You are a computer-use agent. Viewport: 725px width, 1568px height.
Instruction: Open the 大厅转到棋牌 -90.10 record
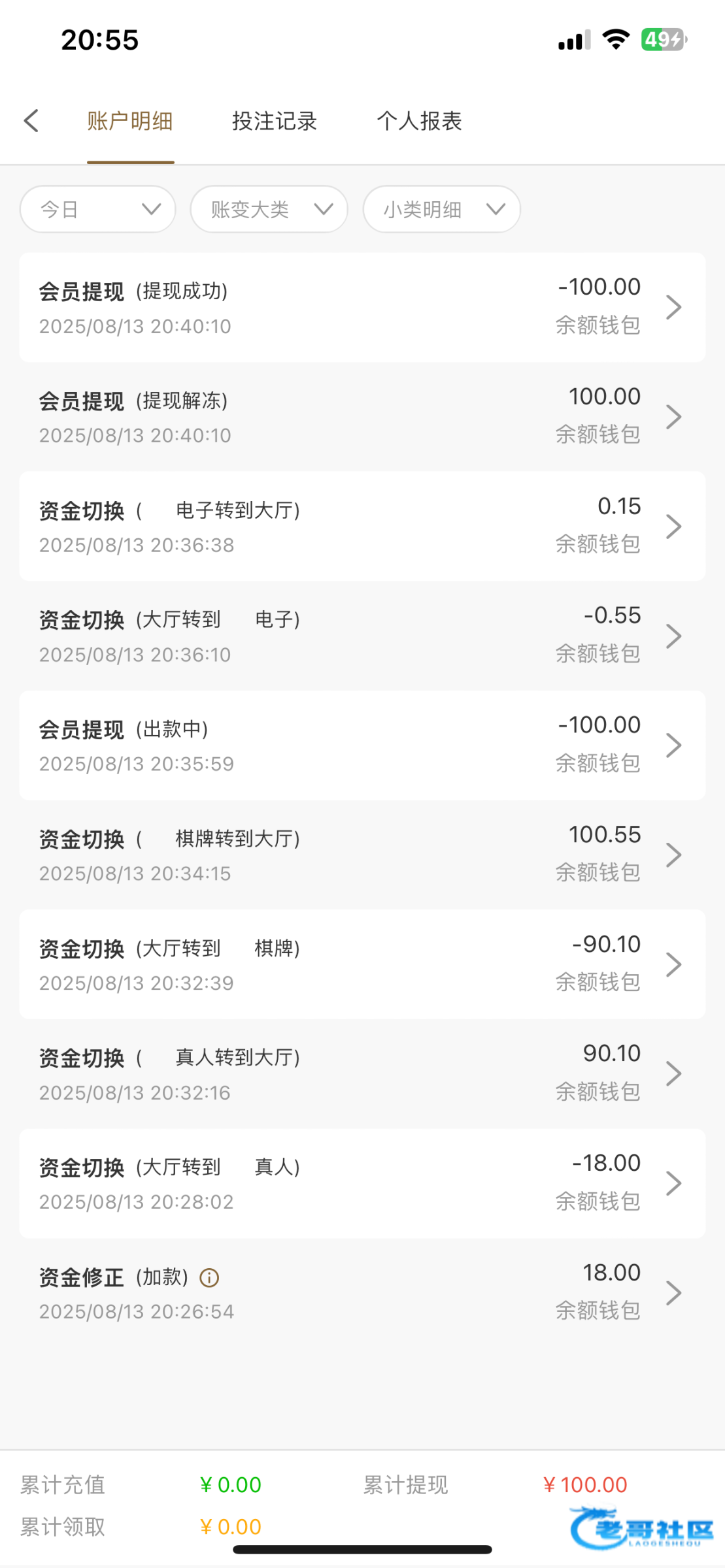click(x=362, y=964)
